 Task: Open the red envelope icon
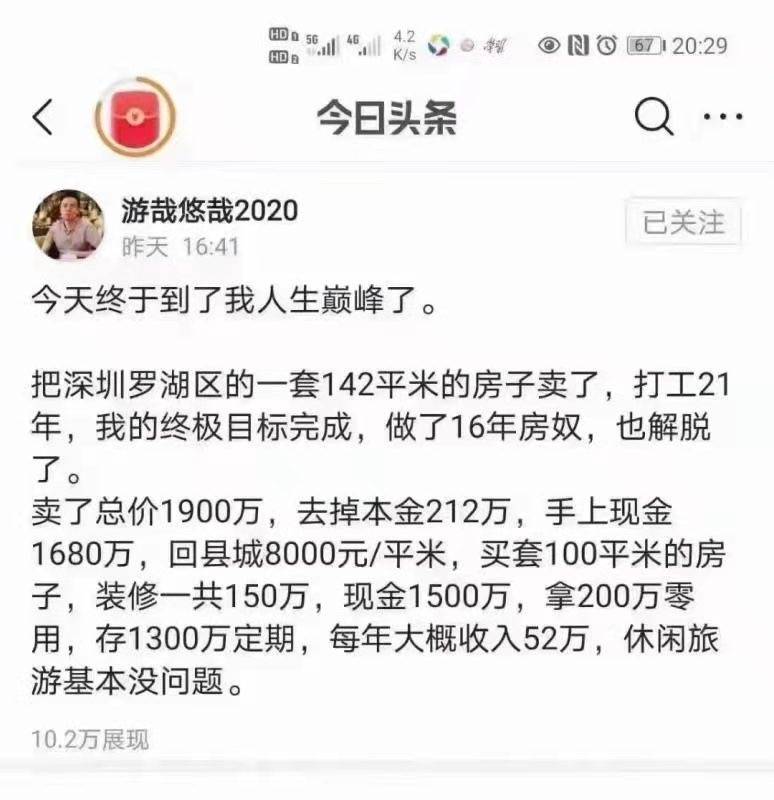coord(135,118)
